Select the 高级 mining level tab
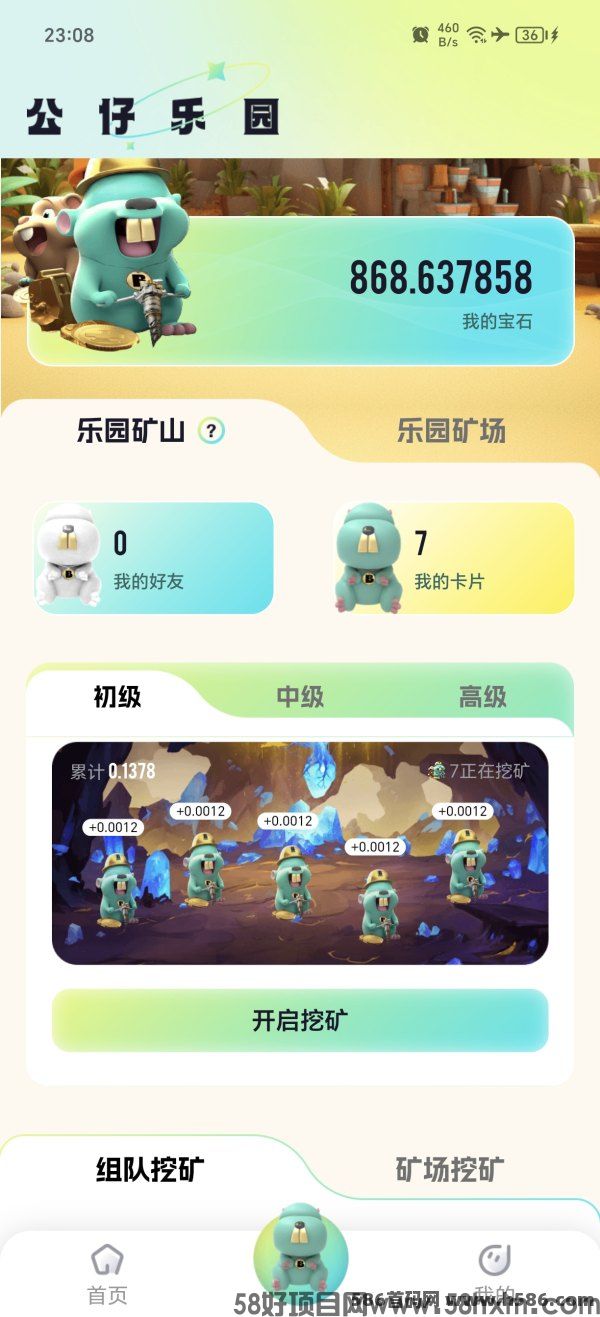 (482, 697)
